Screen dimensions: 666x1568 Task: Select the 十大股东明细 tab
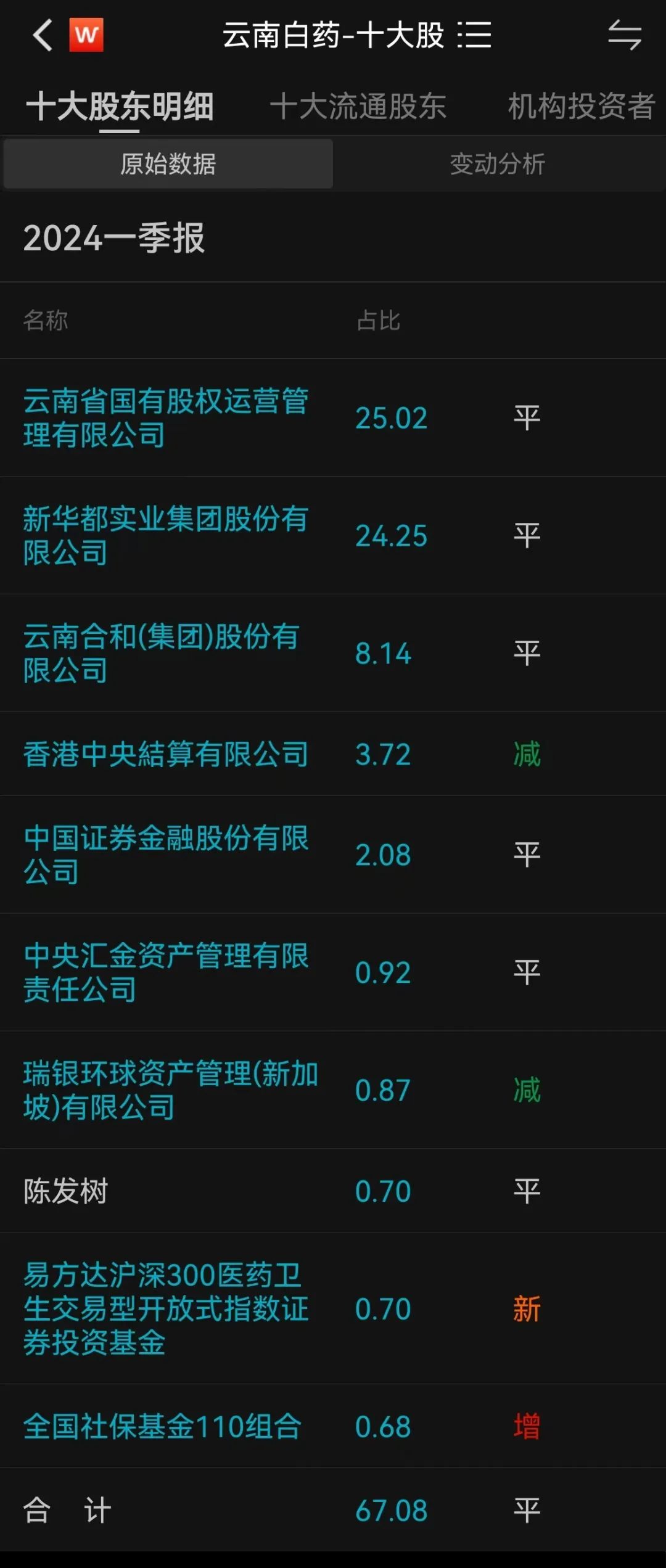point(120,106)
